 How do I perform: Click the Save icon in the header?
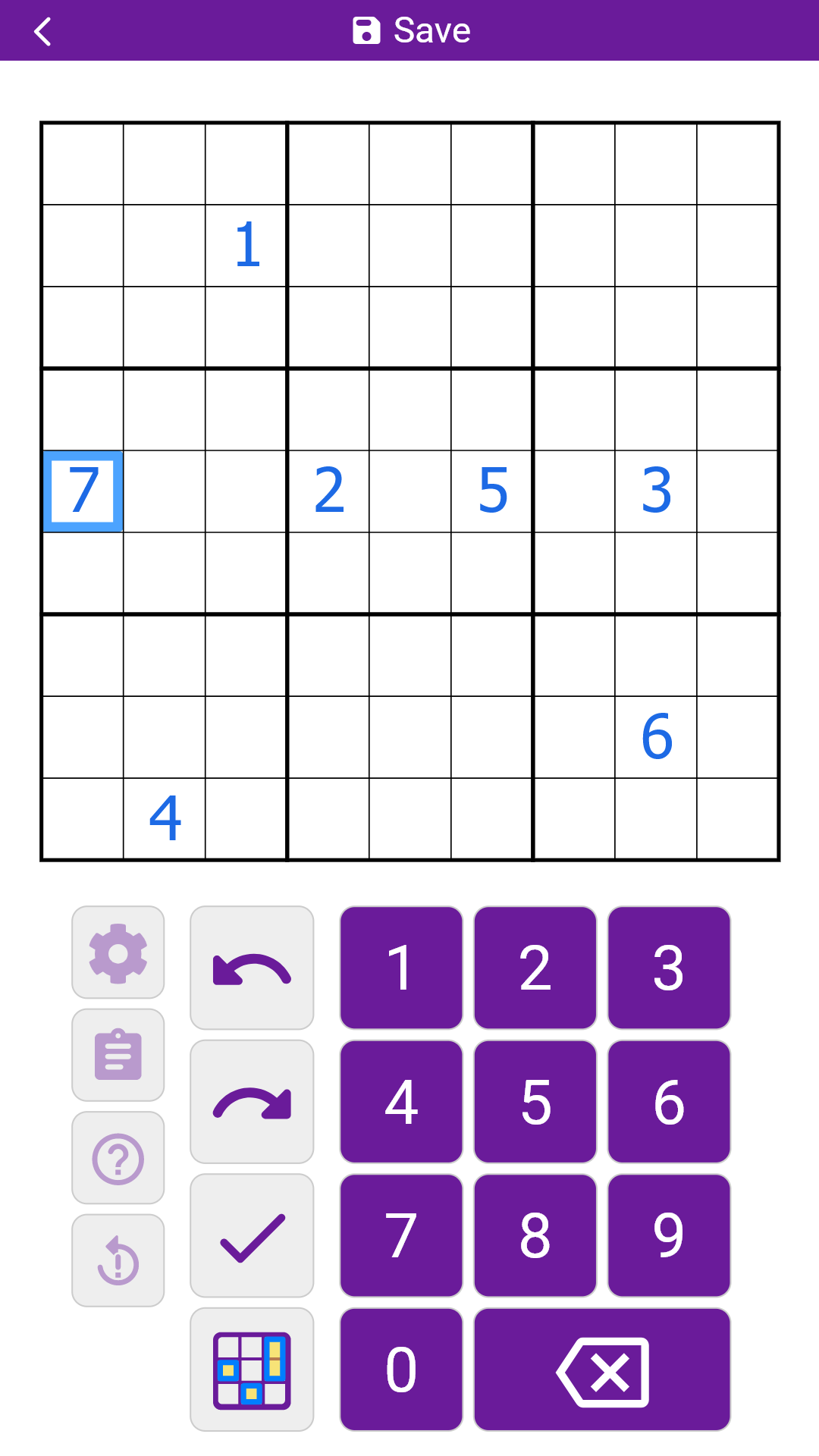pos(365,30)
